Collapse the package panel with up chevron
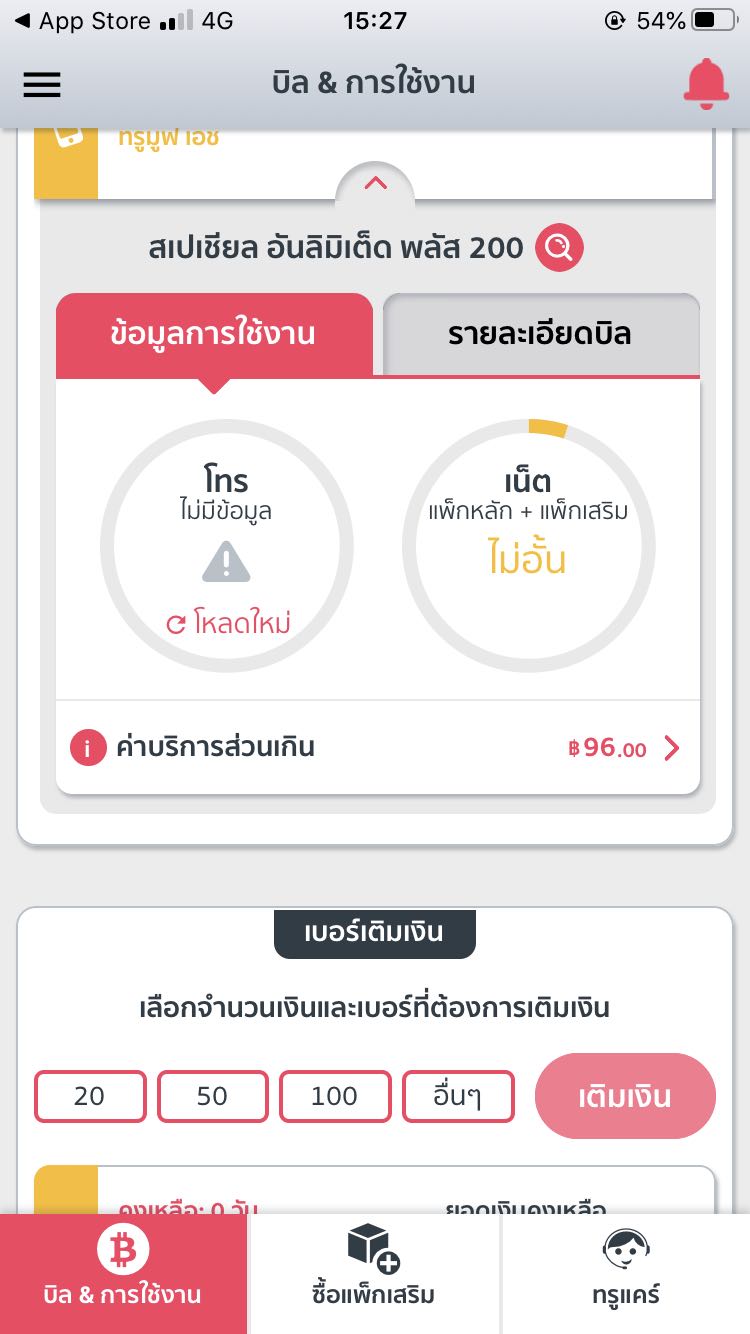The image size is (750, 1334). (375, 182)
